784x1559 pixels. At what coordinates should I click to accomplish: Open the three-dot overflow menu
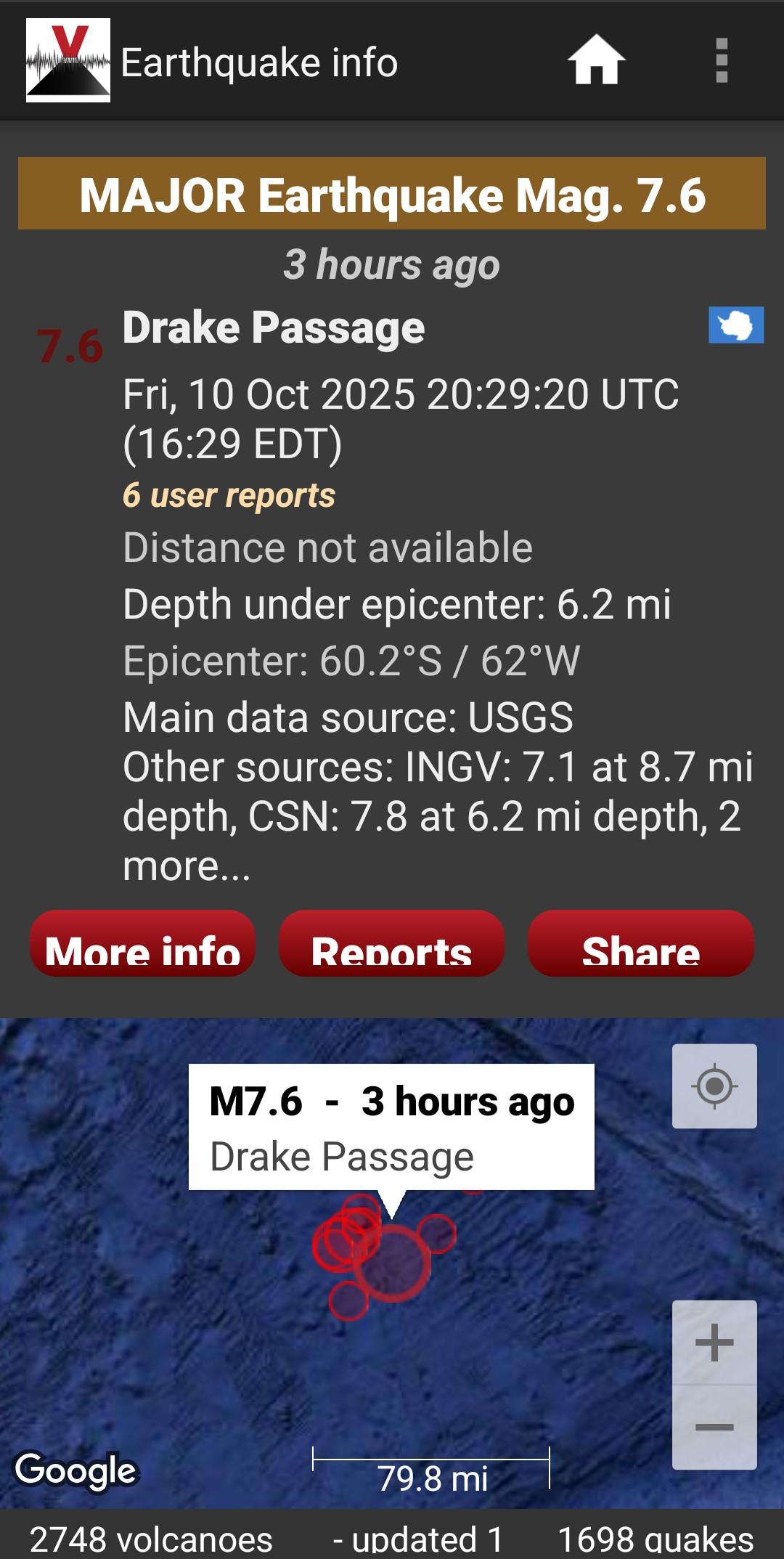[x=722, y=60]
